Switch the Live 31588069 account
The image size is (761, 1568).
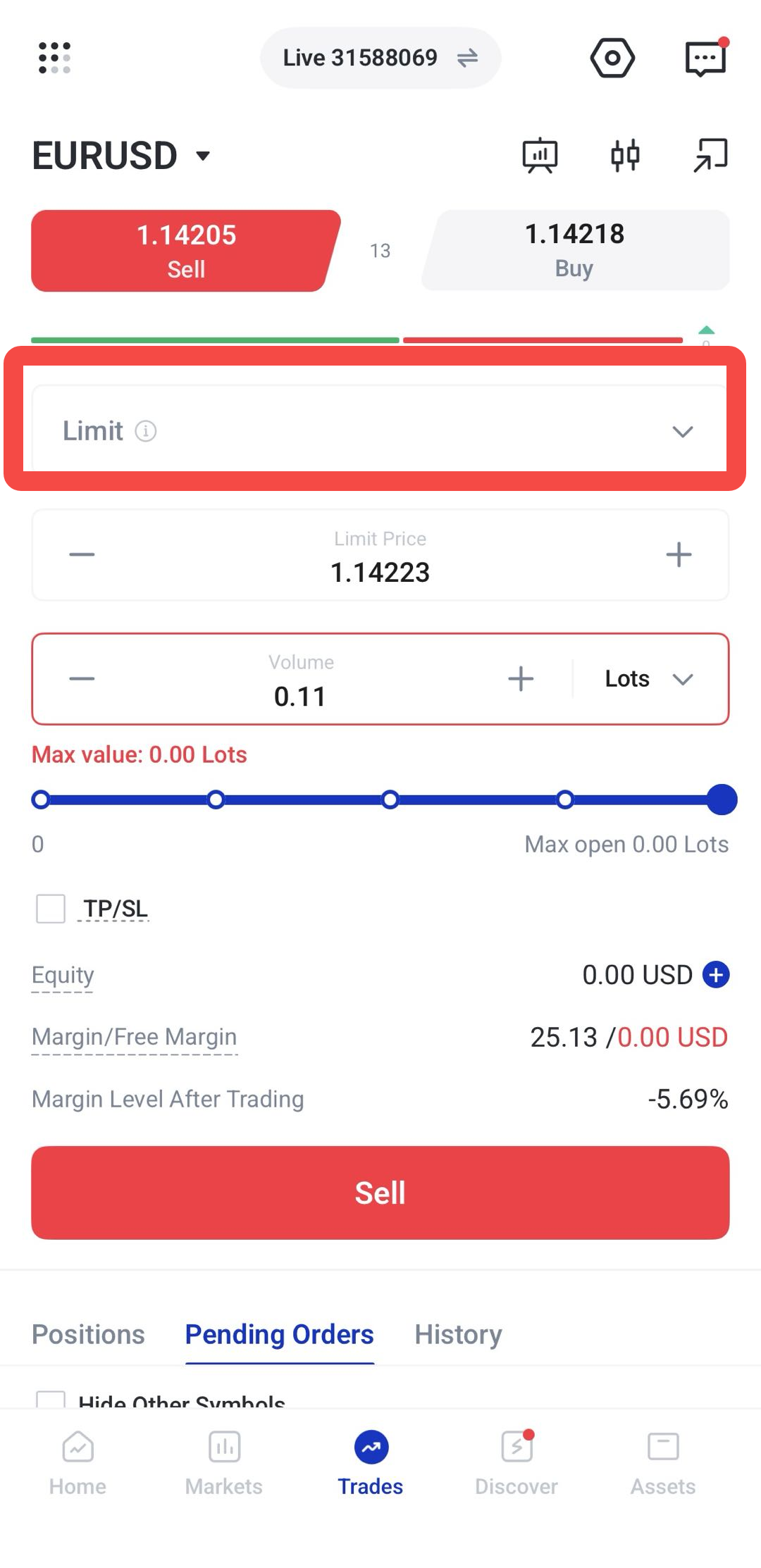pos(380,58)
